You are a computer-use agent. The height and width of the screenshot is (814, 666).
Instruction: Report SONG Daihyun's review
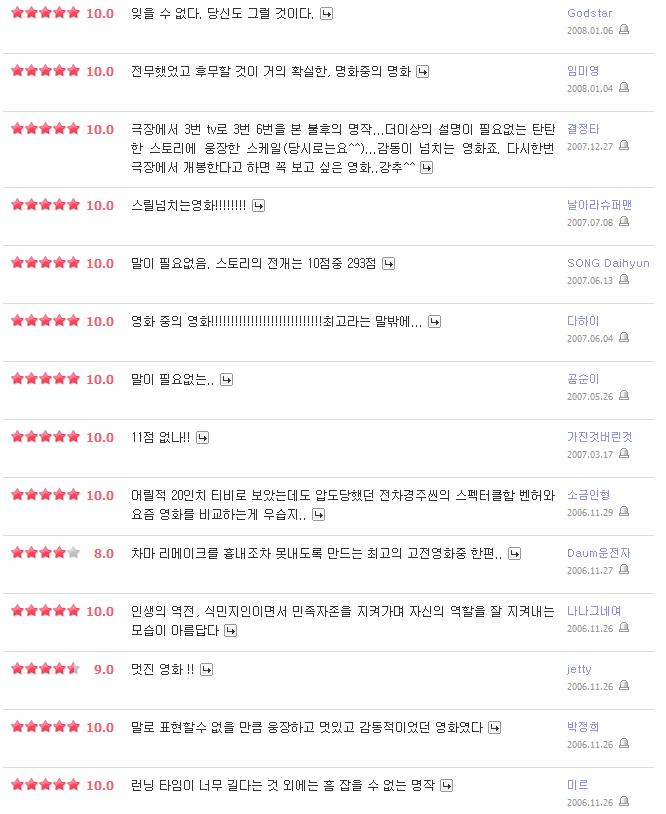624,281
